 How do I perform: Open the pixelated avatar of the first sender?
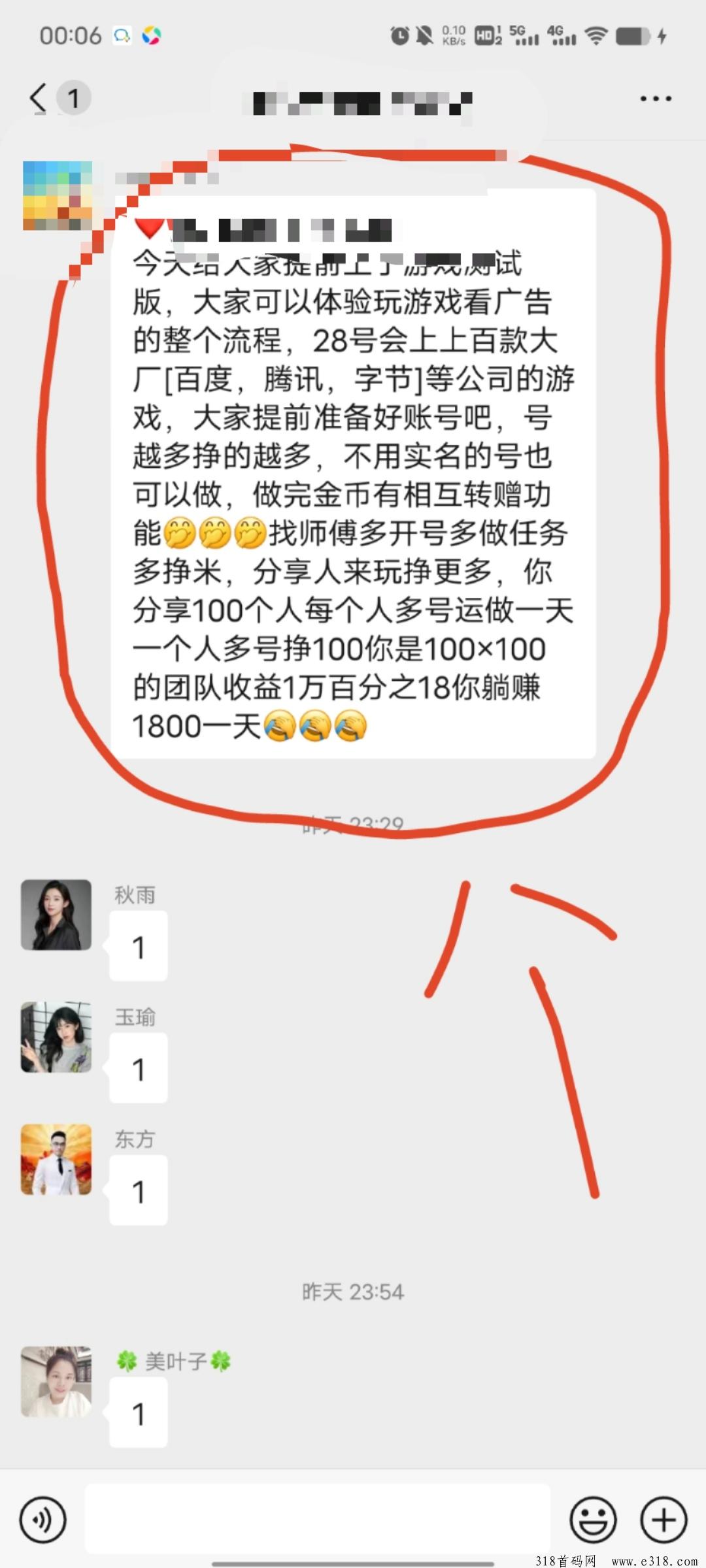tap(58, 195)
